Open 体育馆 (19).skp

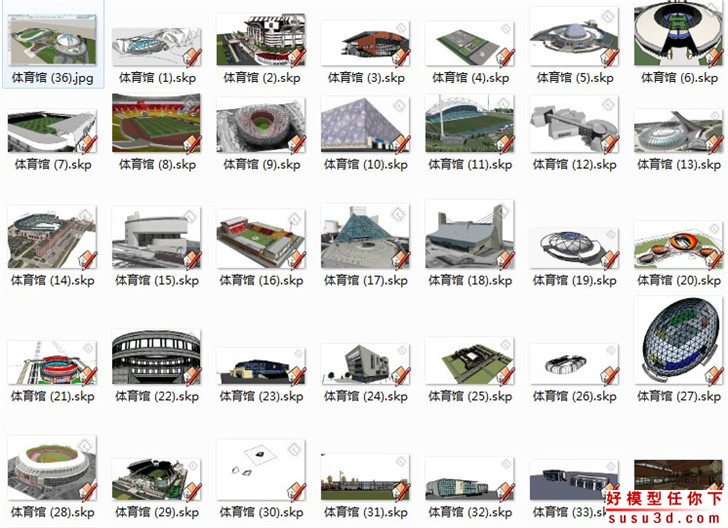(x=573, y=247)
